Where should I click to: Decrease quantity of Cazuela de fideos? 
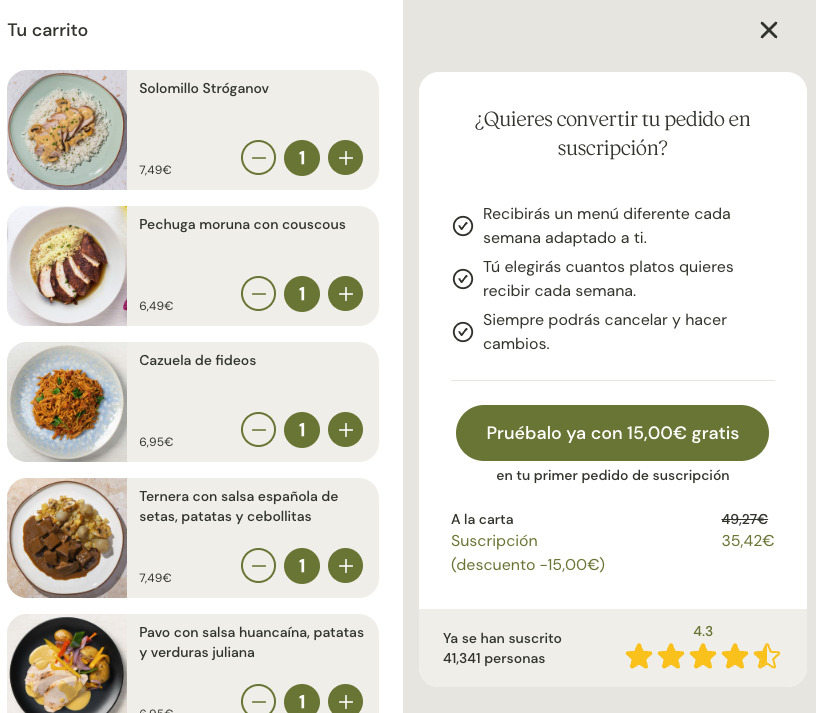pyautogui.click(x=258, y=430)
